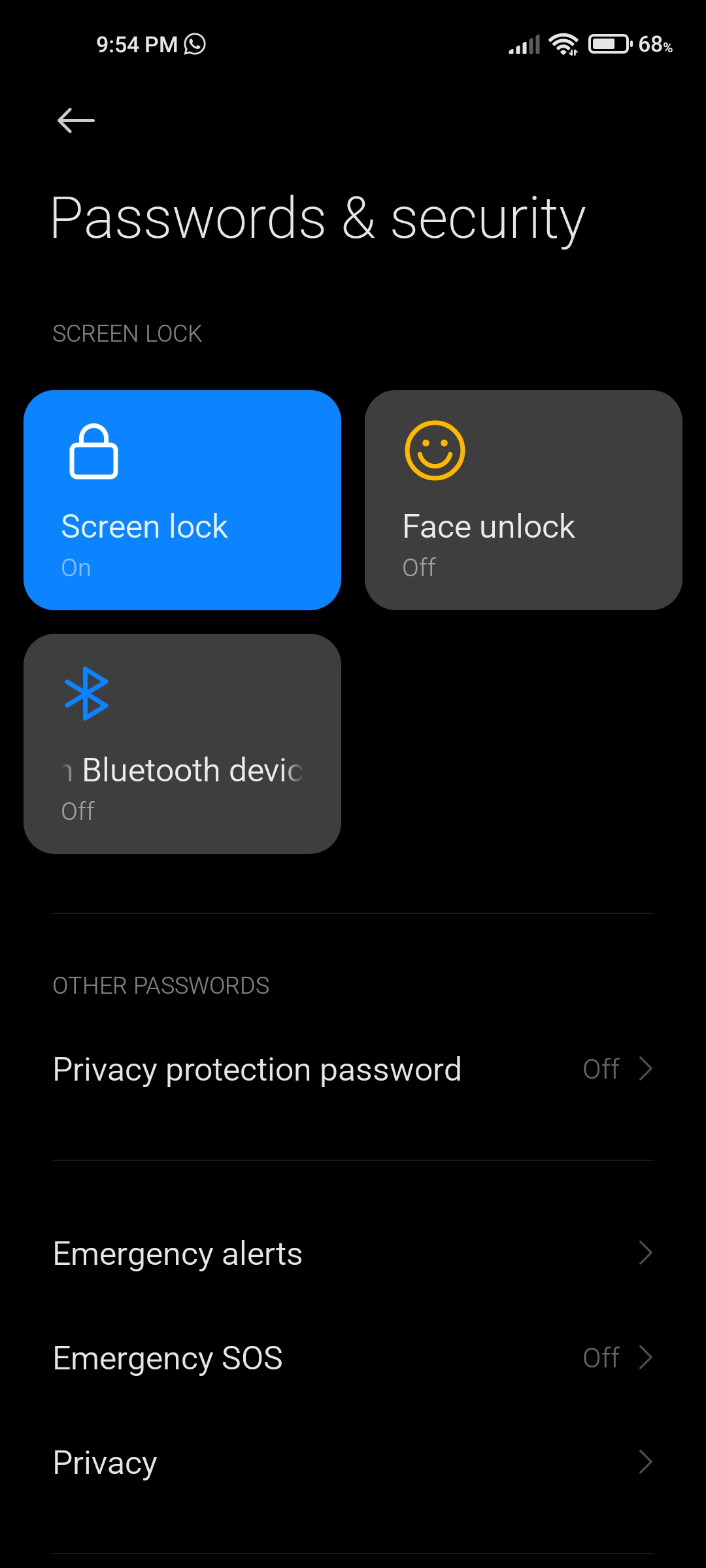Open the Face unlock card
Viewport: 706px width, 1568px height.
tap(524, 500)
